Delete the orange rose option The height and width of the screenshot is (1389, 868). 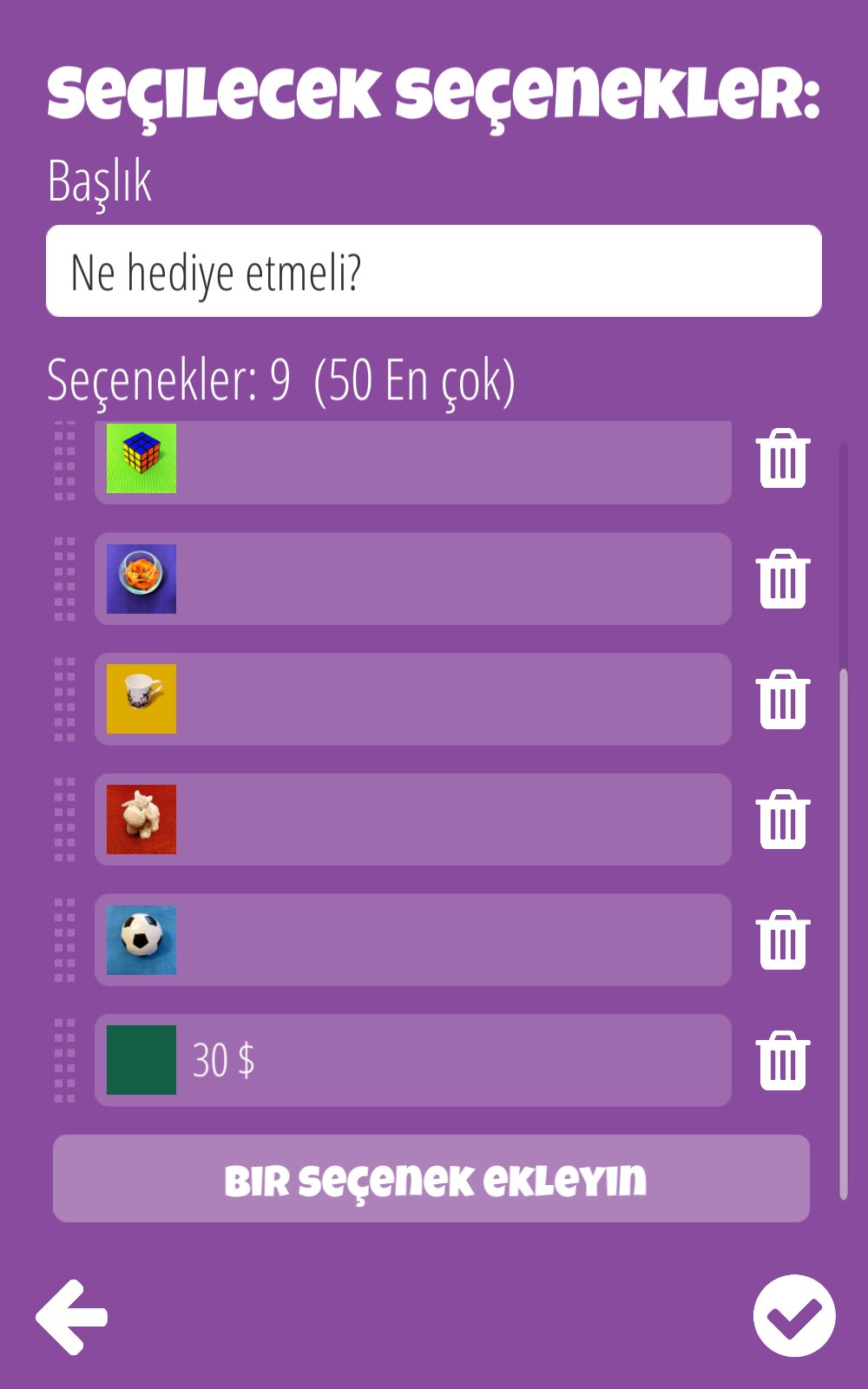(783, 579)
